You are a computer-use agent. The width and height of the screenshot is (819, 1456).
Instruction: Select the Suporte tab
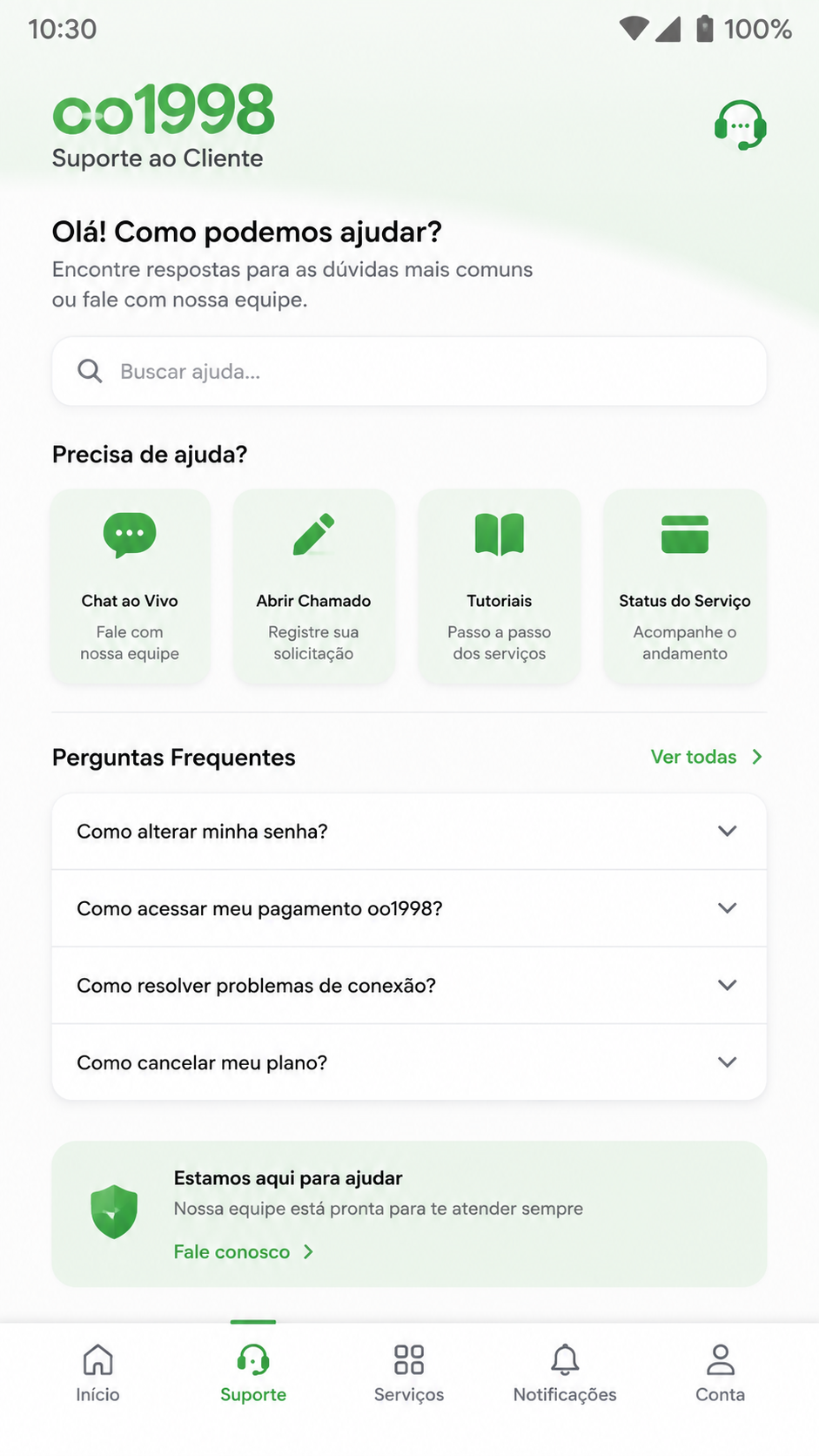point(253,1373)
